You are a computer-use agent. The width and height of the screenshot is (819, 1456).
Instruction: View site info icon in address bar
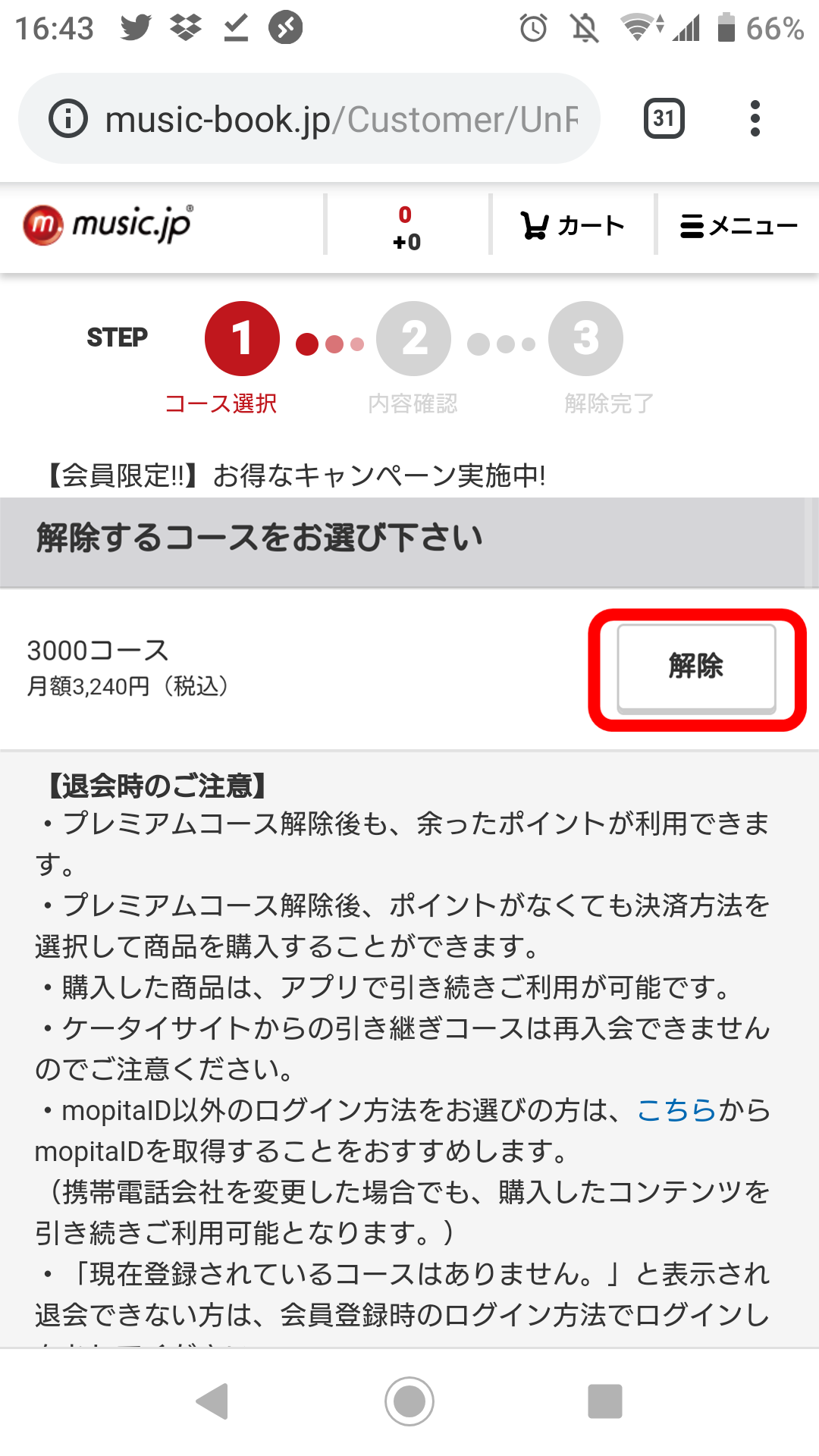click(68, 119)
